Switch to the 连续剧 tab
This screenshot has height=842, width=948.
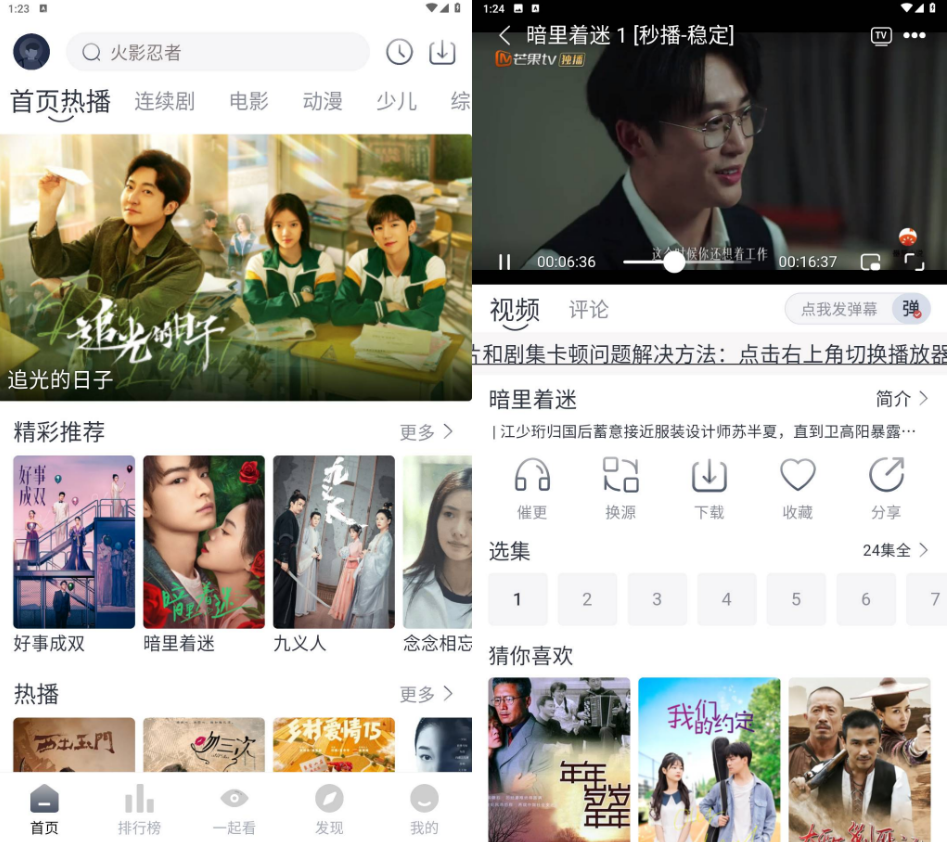[165, 101]
